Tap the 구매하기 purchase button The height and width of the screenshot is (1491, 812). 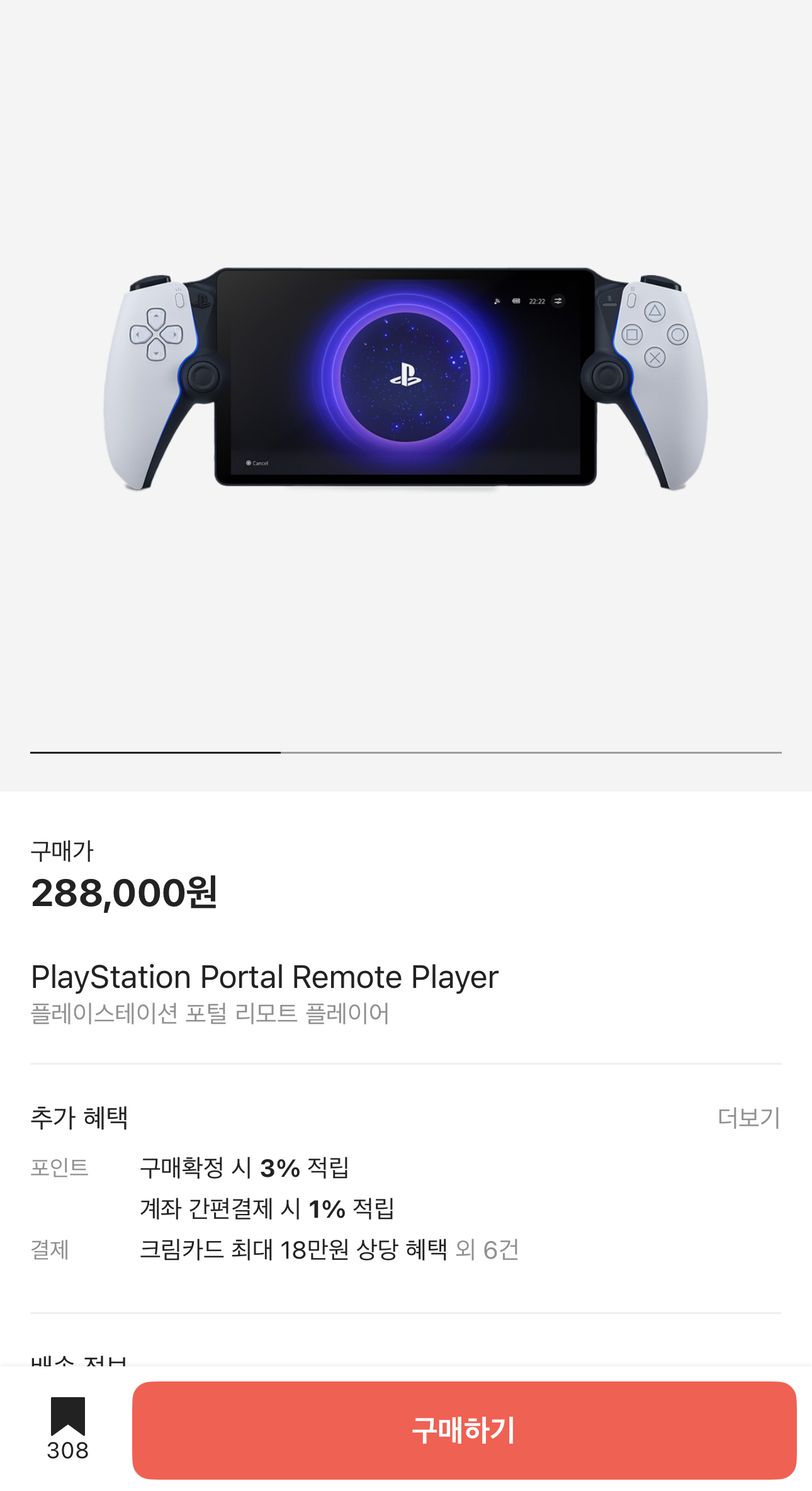tap(464, 1430)
